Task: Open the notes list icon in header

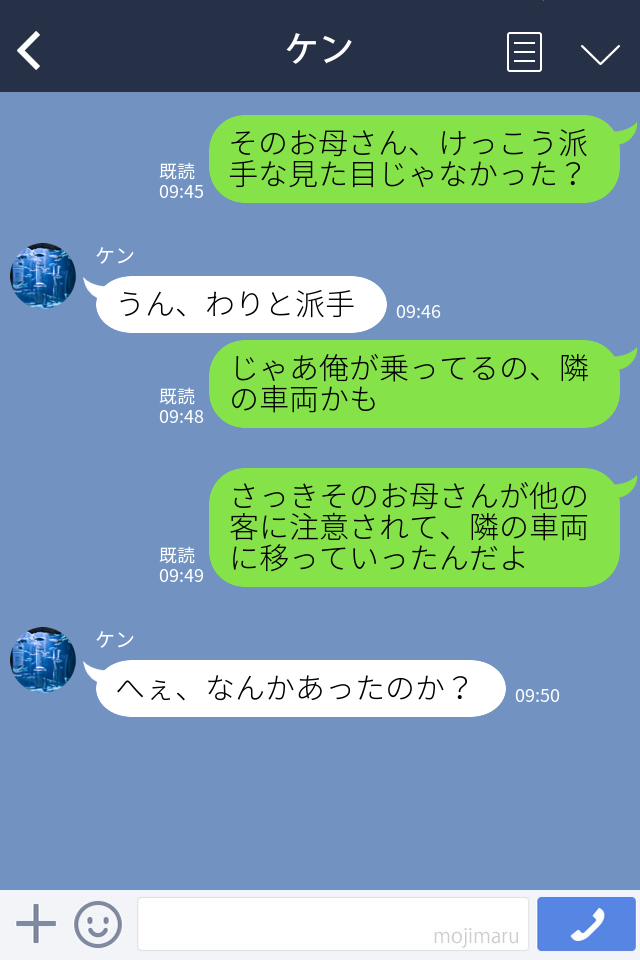Action: coord(524,52)
